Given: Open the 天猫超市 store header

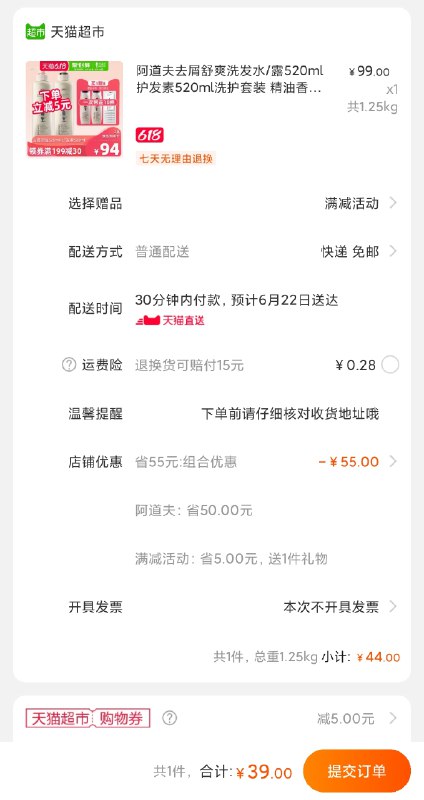Looking at the screenshot, I should [x=65, y=32].
